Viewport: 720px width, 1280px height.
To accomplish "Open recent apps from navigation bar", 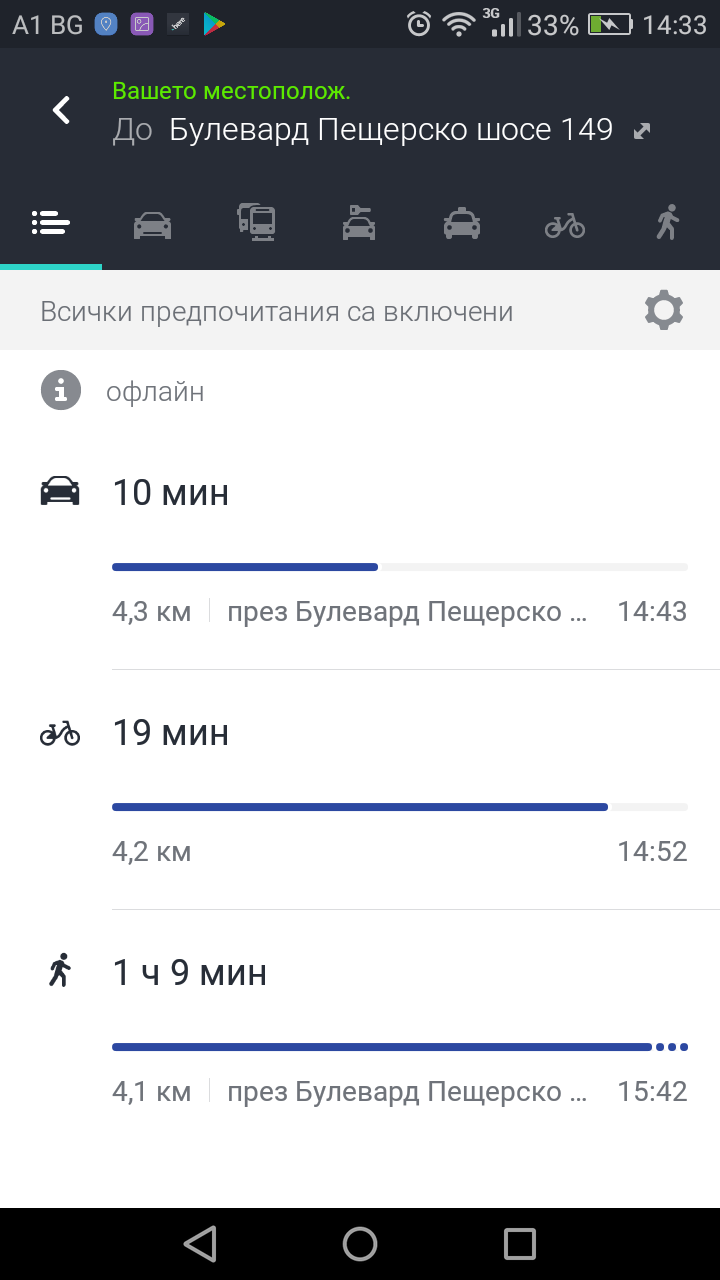I will point(520,1244).
